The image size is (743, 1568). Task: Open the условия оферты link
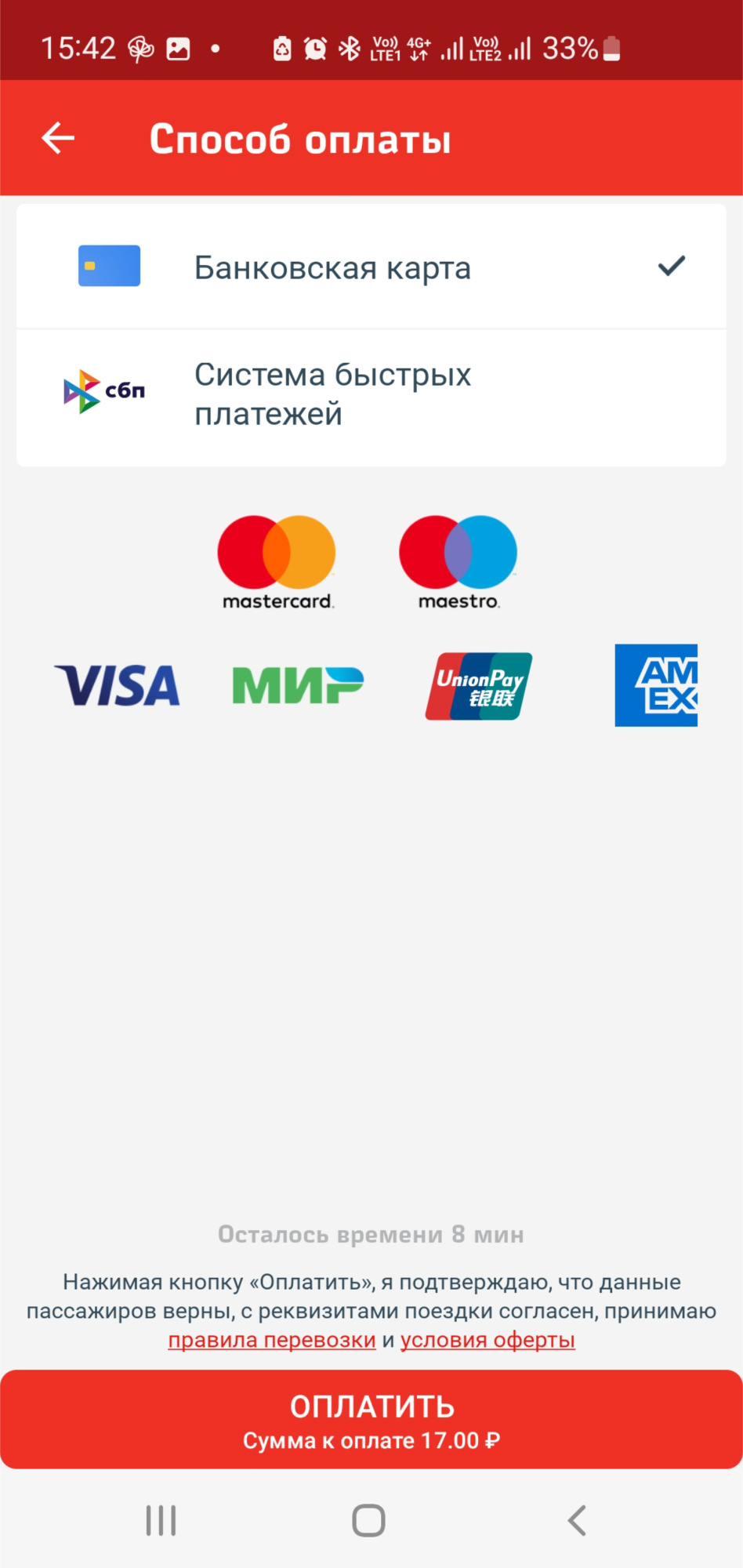487,1340
